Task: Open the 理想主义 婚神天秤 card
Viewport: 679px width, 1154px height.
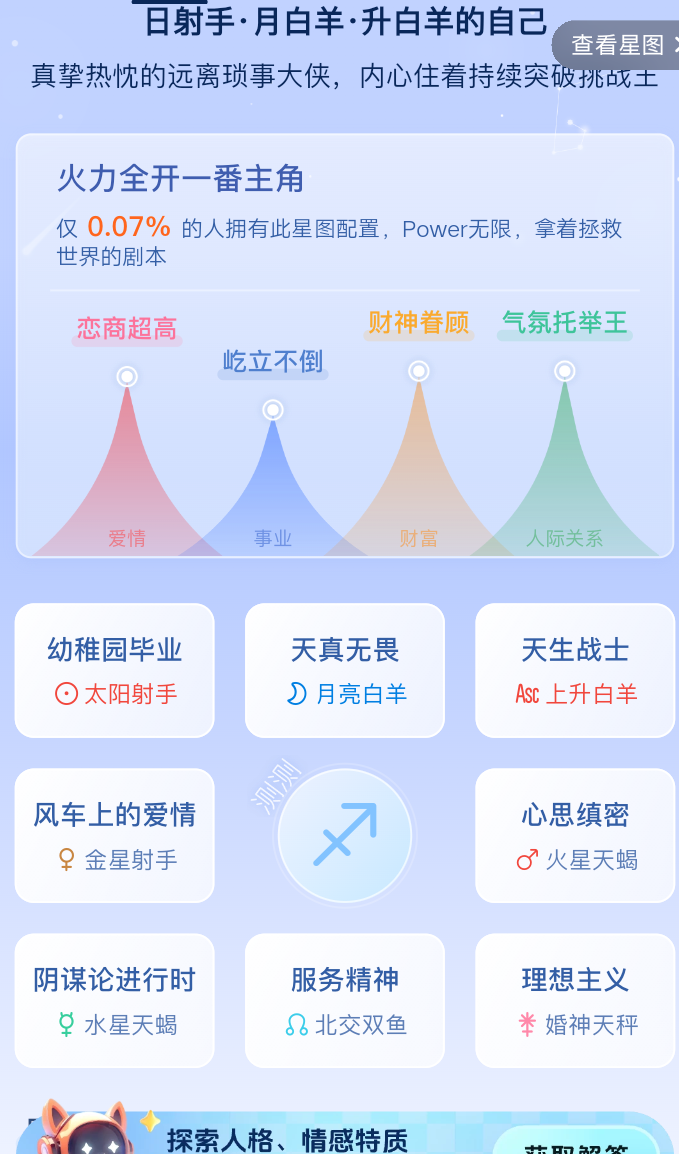Action: click(x=575, y=1000)
